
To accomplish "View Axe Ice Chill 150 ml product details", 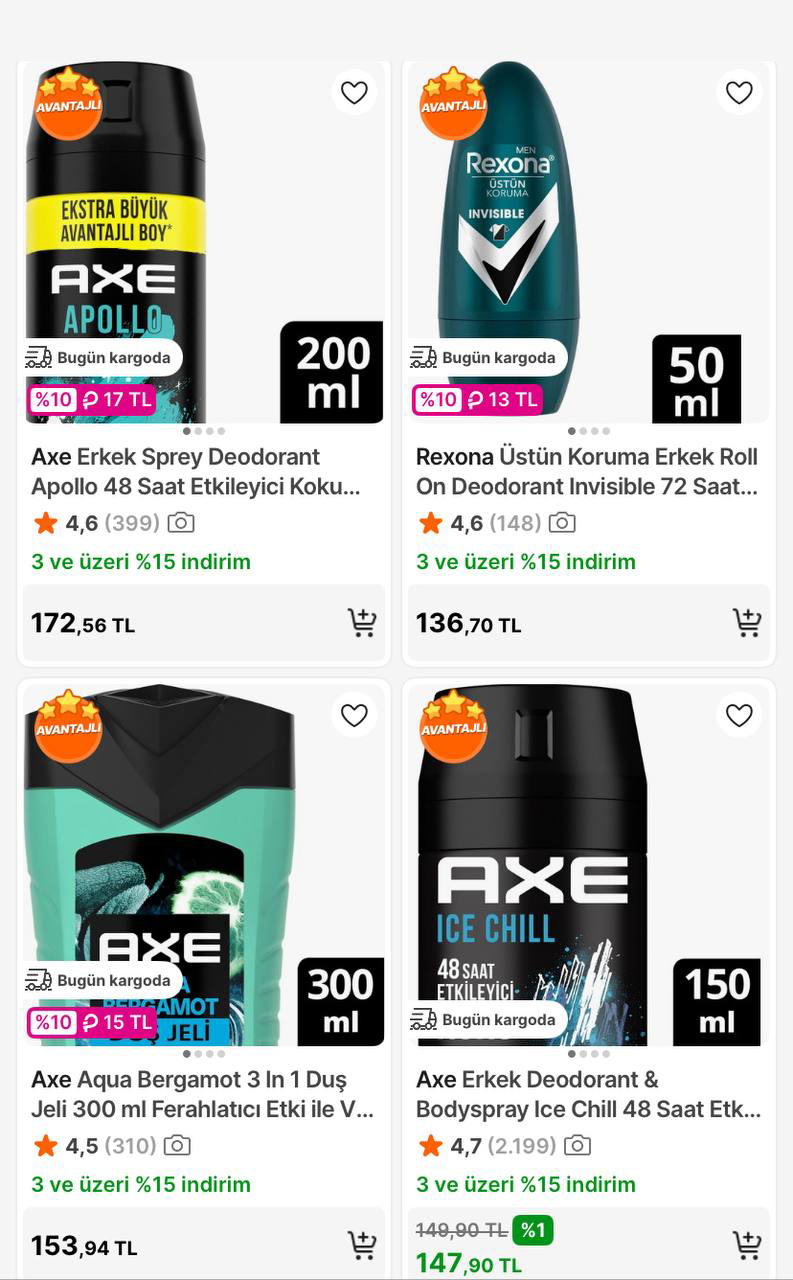I will pos(588,1095).
